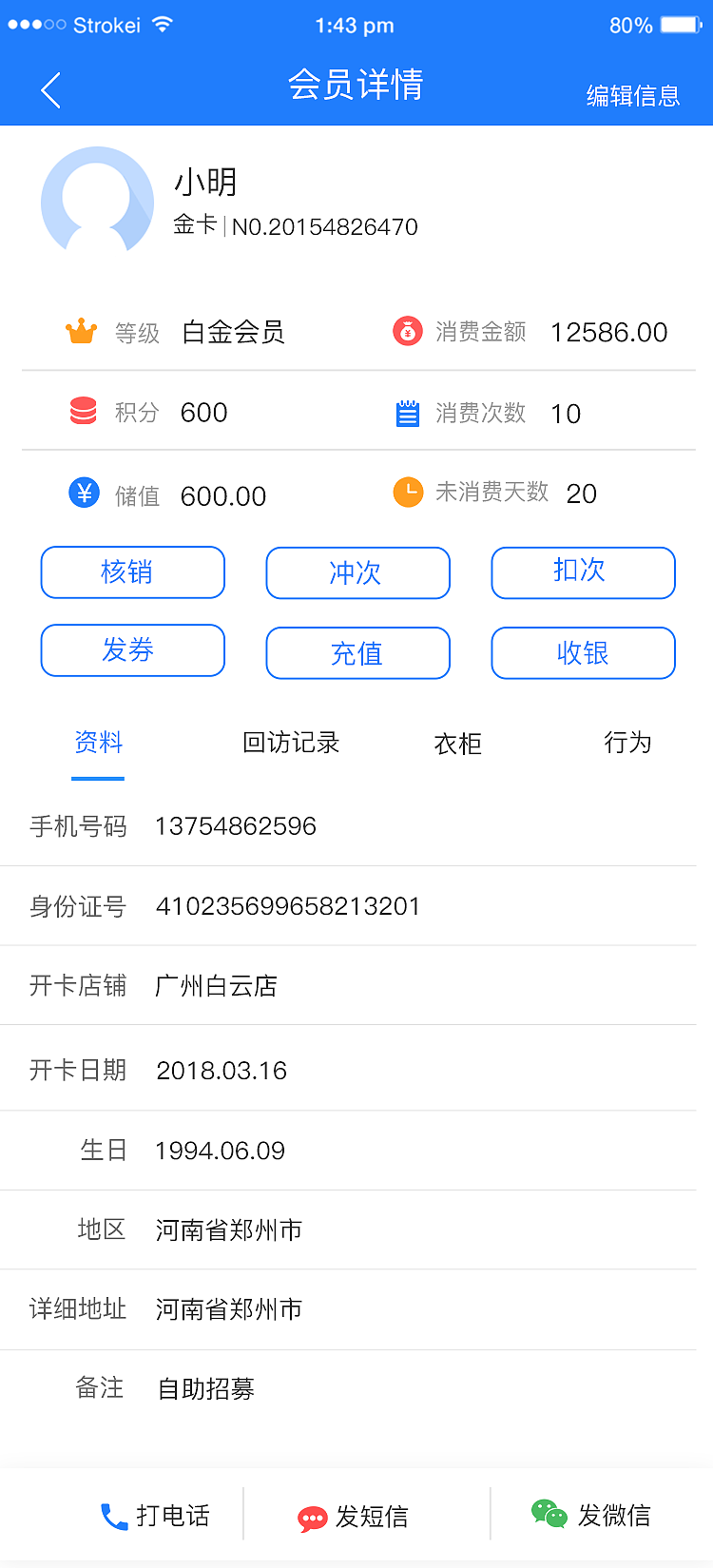Click the WeChat icon next to 发微信
The width and height of the screenshot is (713, 1568).
coord(547,1513)
